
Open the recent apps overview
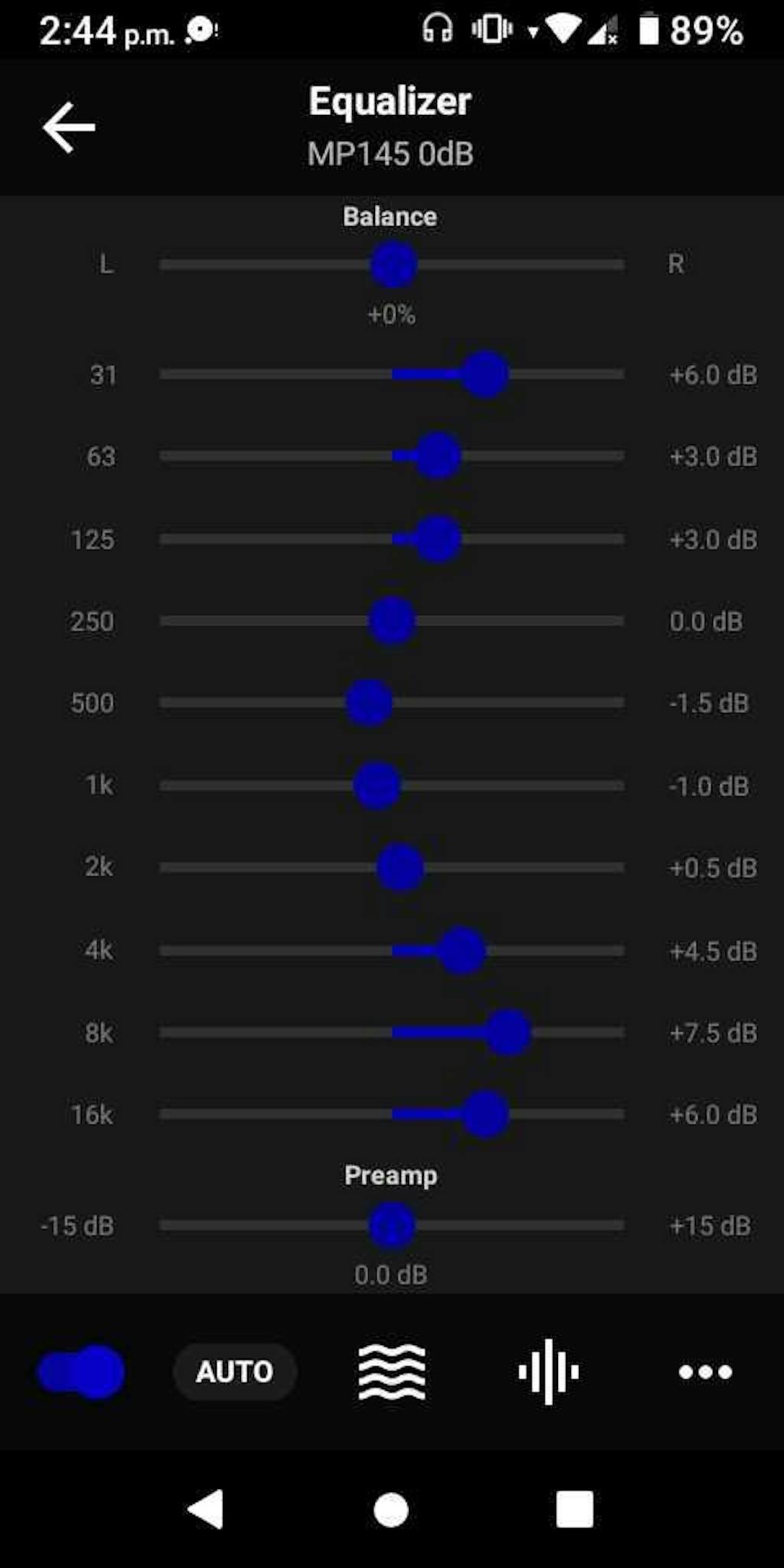574,1511
